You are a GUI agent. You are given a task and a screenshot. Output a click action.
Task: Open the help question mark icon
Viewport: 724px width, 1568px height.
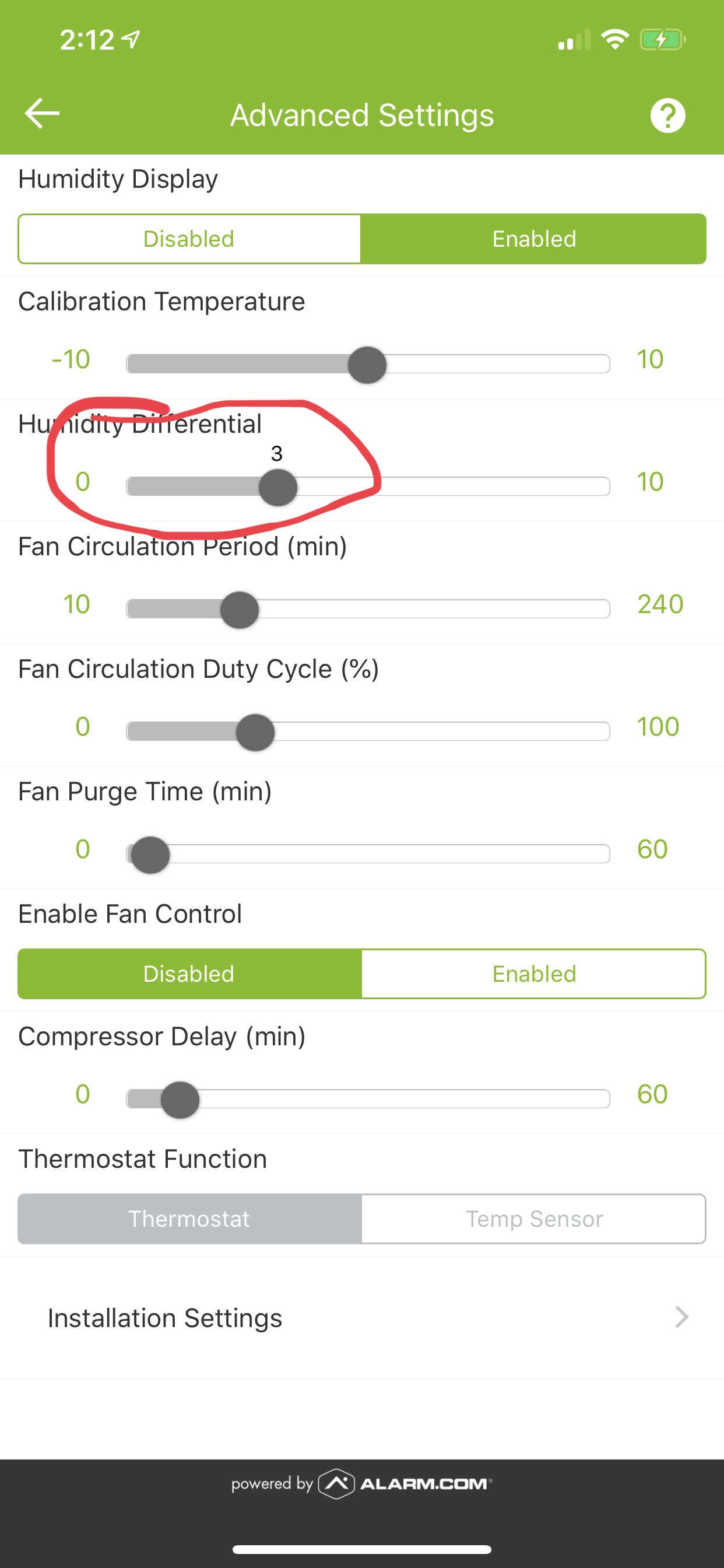point(667,115)
